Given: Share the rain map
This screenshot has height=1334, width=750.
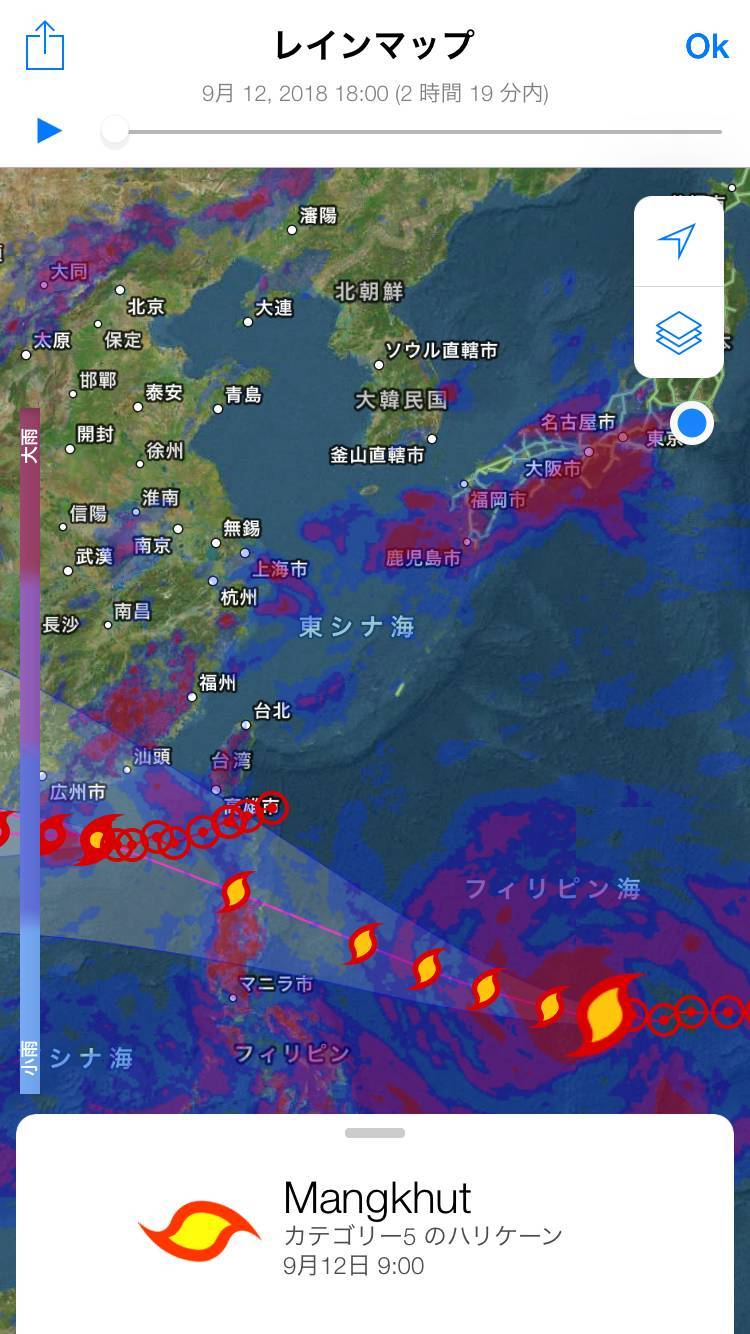Looking at the screenshot, I should point(44,47).
